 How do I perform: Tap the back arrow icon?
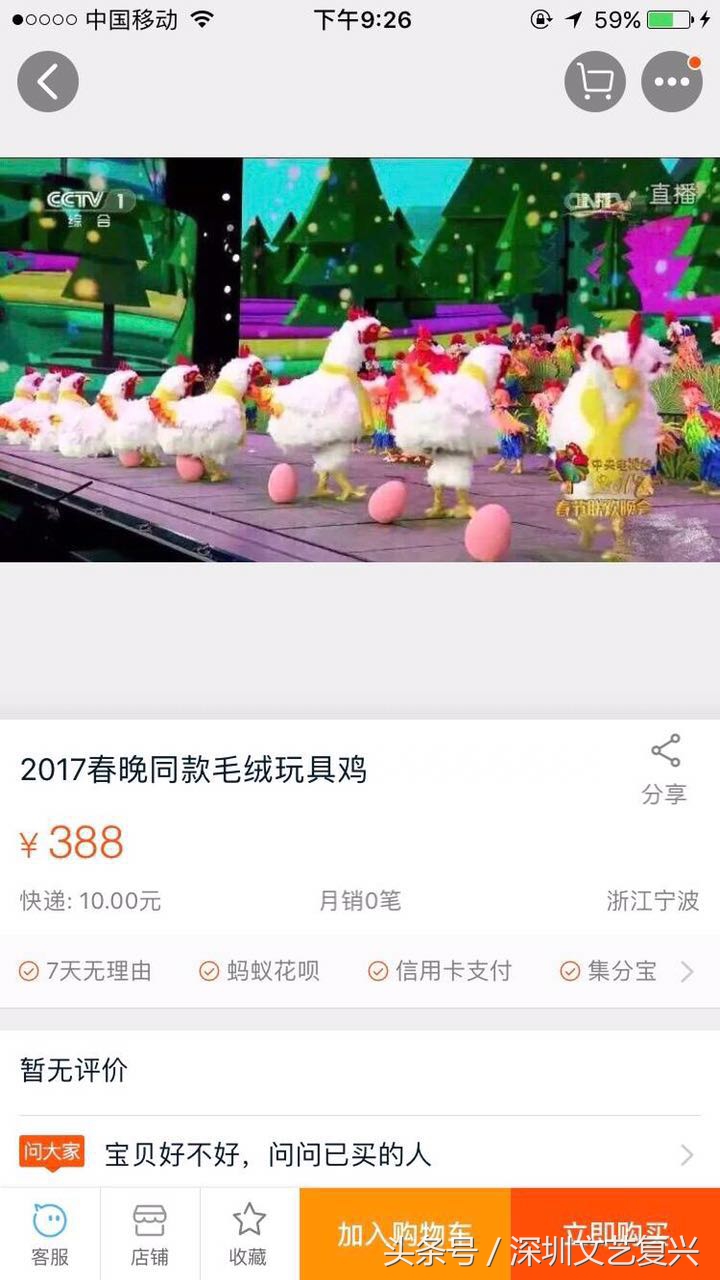47,82
